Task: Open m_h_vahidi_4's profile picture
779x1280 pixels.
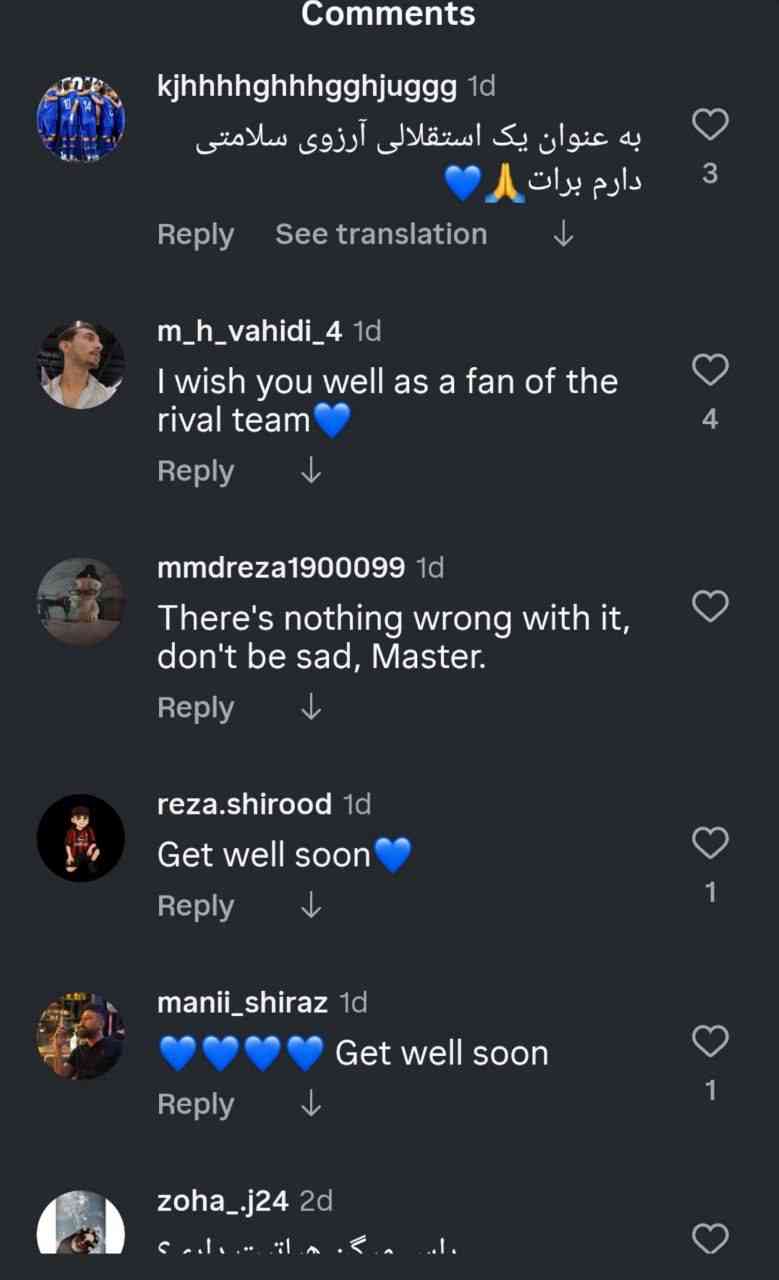Action: [81, 365]
